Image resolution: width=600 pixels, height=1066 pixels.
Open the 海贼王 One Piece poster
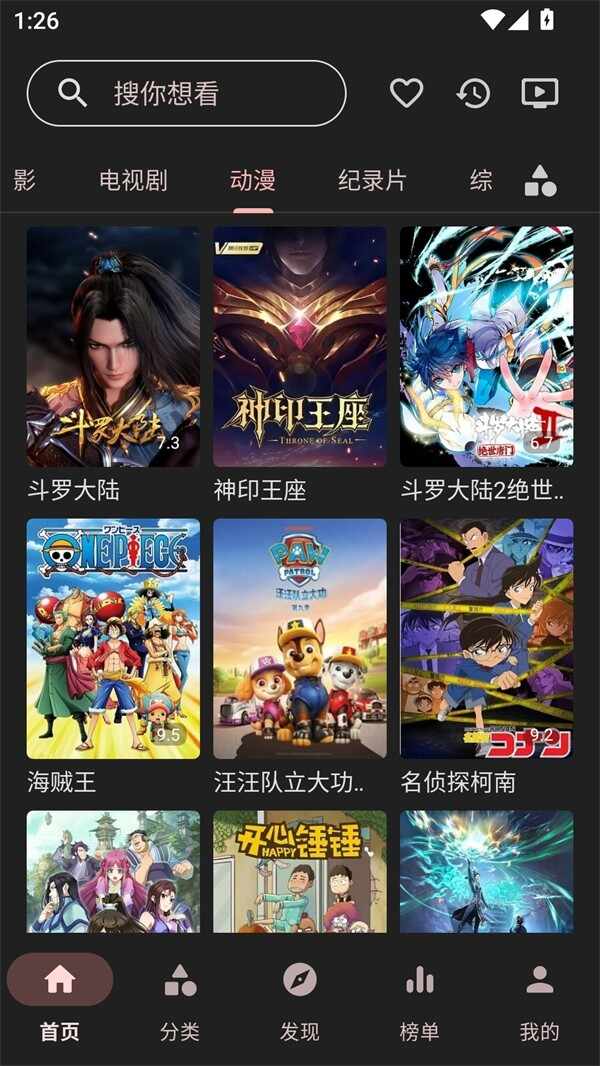click(113, 638)
